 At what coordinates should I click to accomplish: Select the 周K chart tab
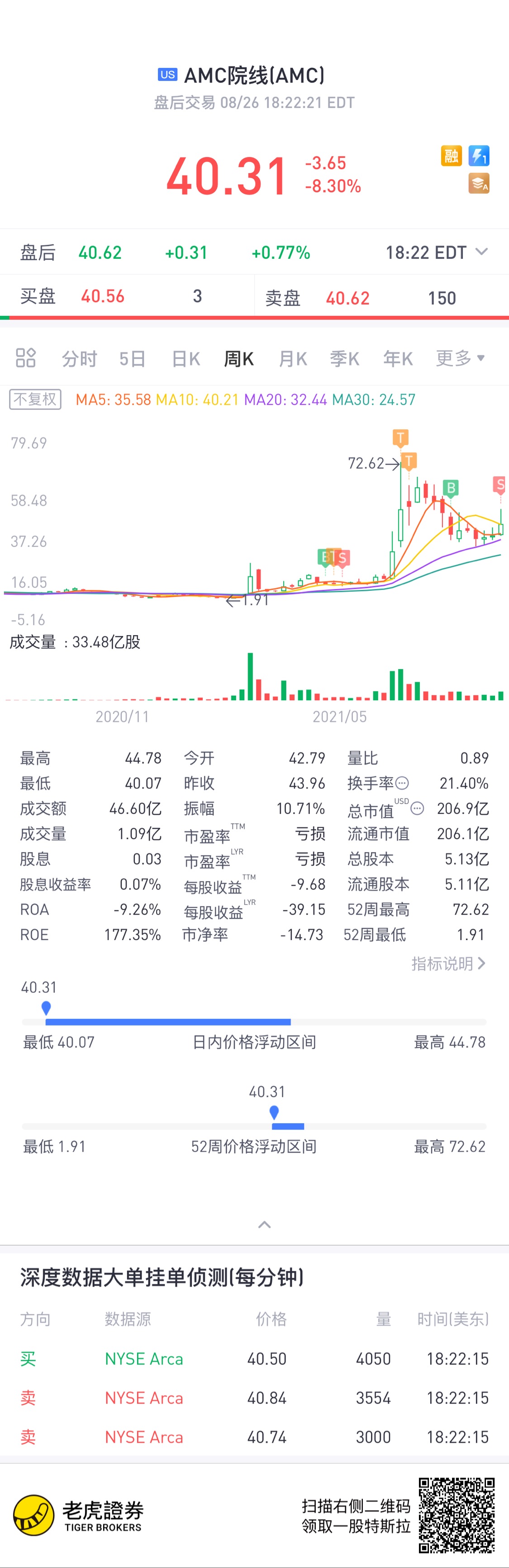pos(239,358)
